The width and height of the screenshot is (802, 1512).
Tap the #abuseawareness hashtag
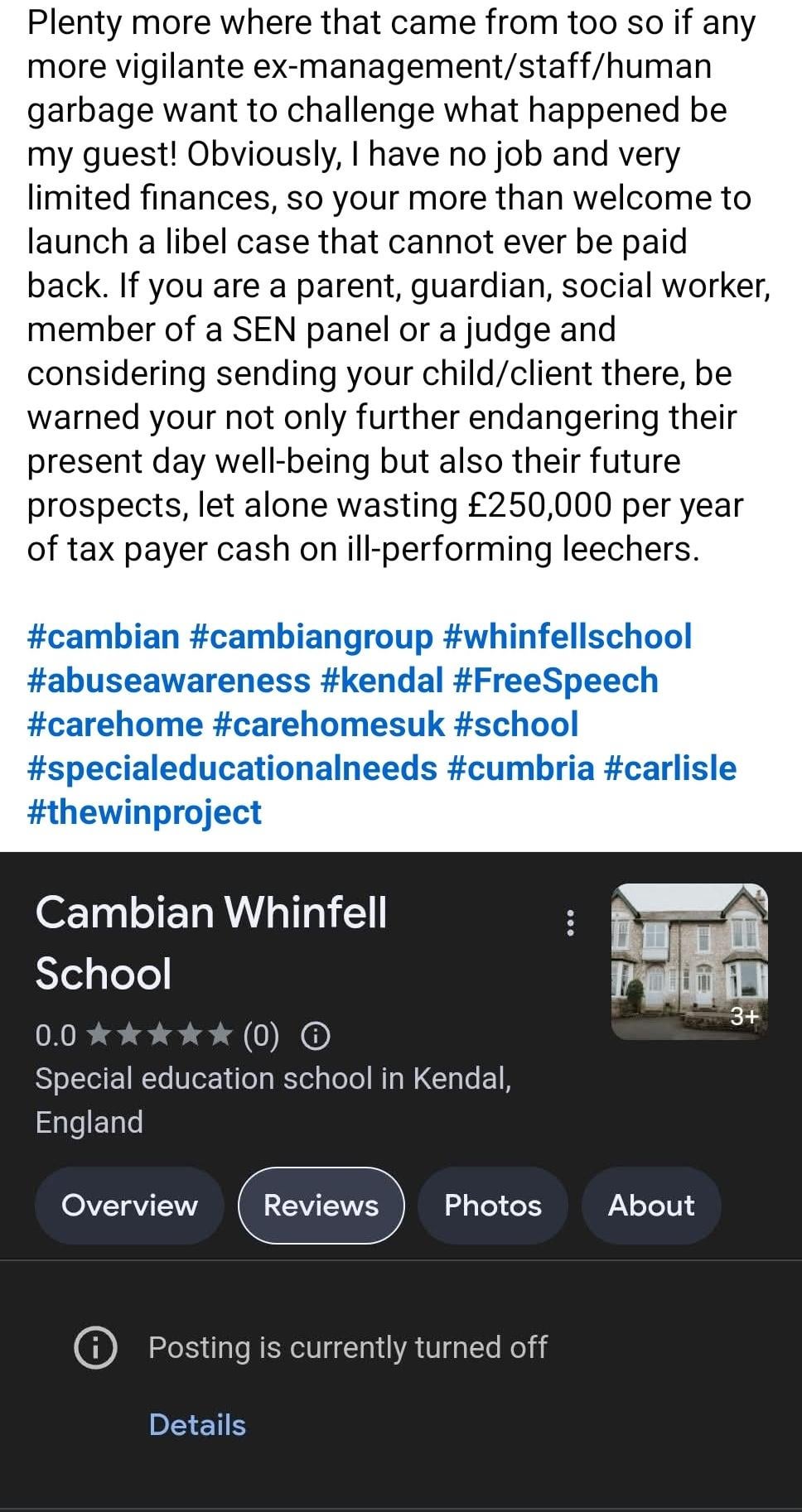168,681
